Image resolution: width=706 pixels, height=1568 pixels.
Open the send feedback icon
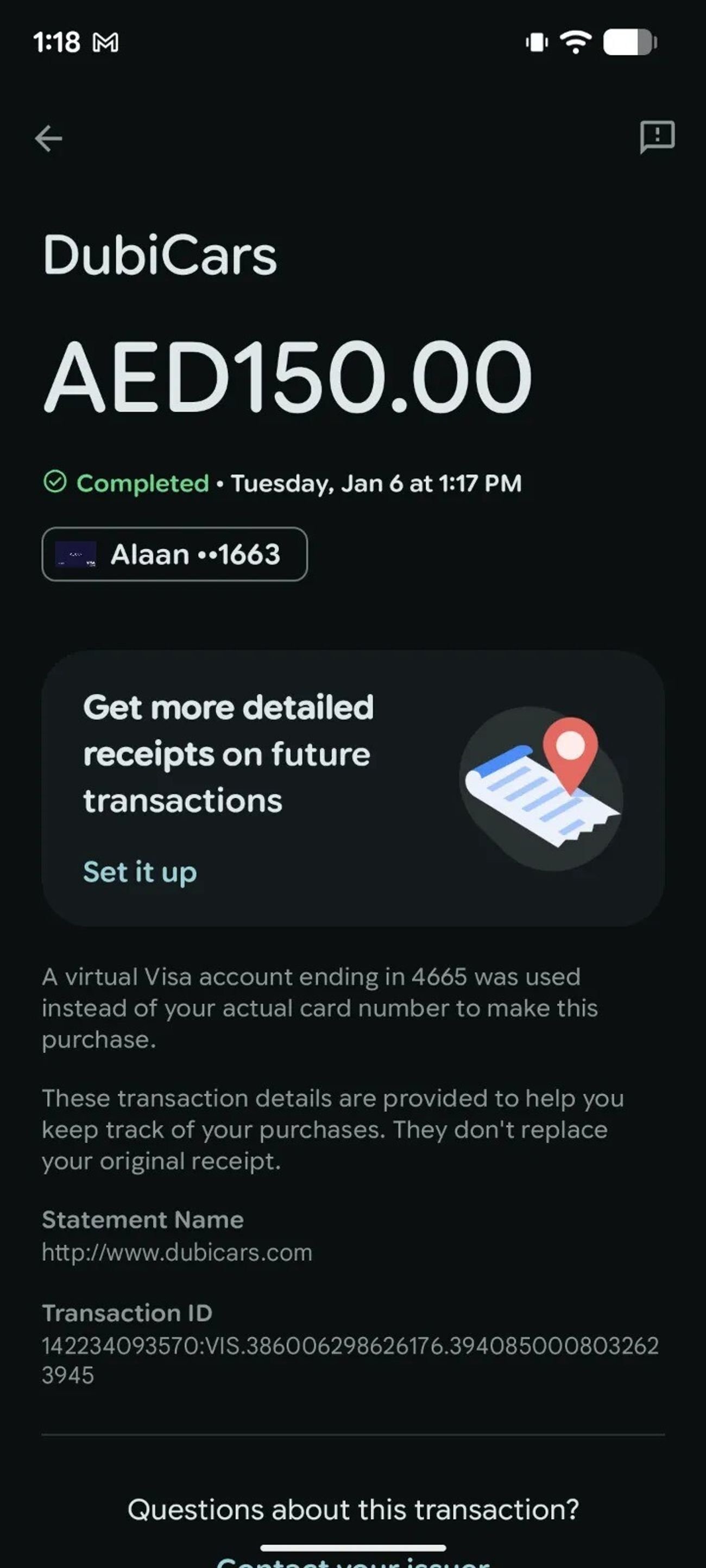(x=657, y=136)
